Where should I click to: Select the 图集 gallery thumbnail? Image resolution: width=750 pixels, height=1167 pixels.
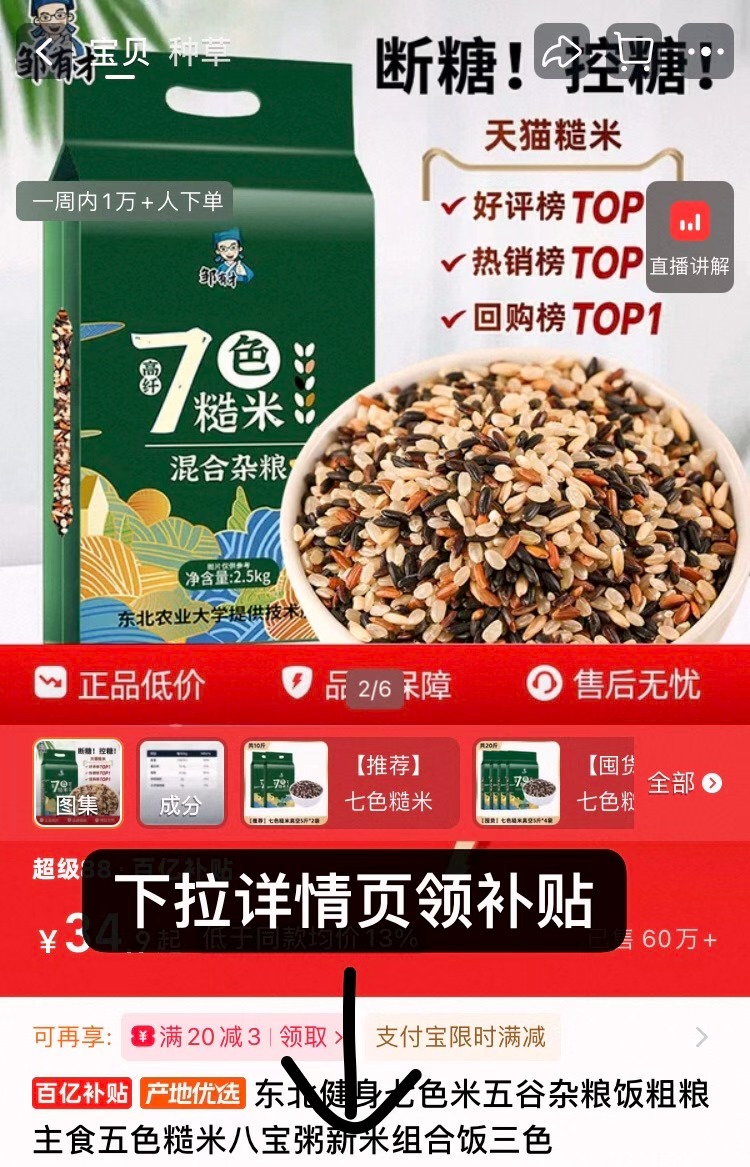coord(78,782)
